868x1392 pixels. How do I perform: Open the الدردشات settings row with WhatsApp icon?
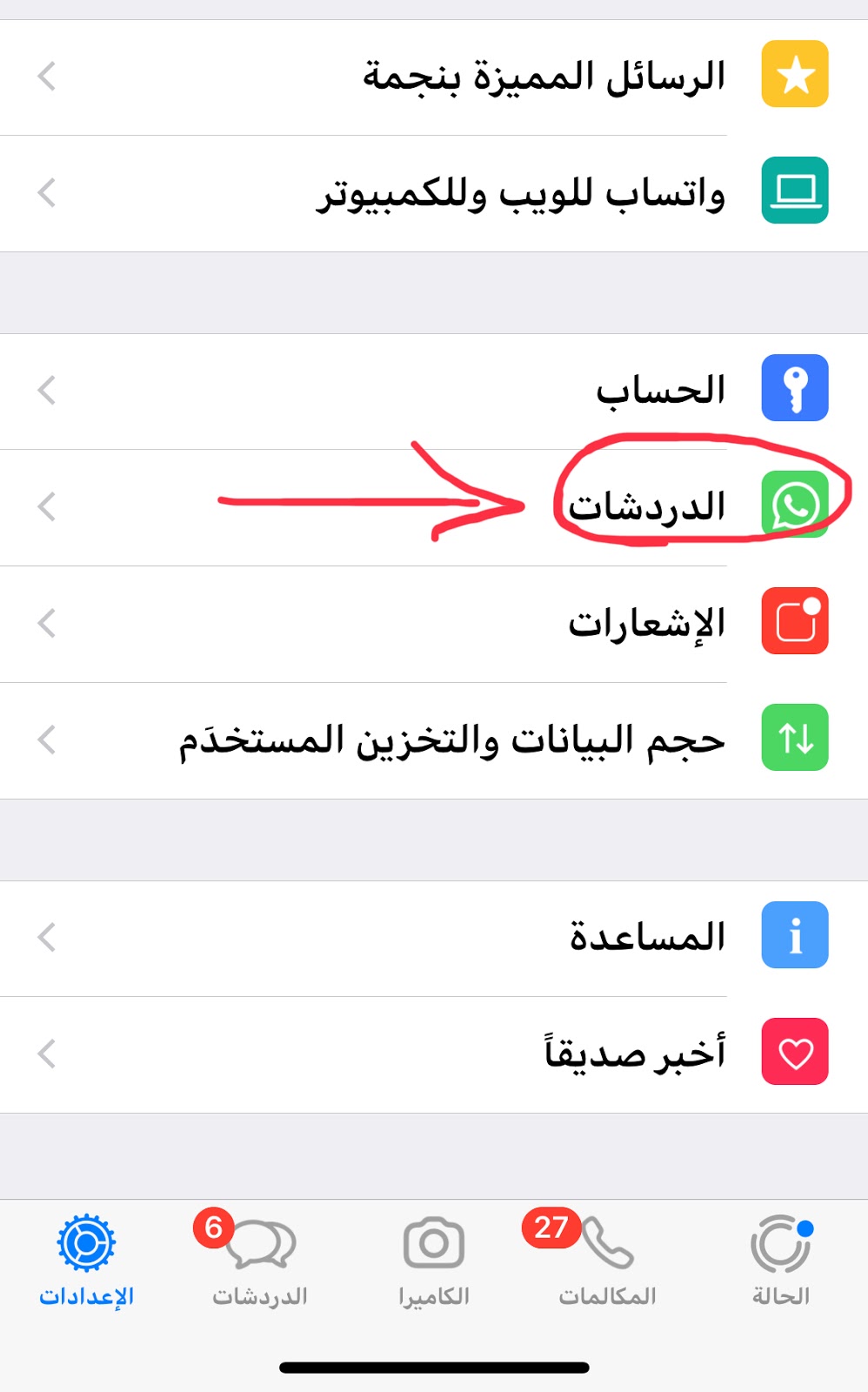434,507
